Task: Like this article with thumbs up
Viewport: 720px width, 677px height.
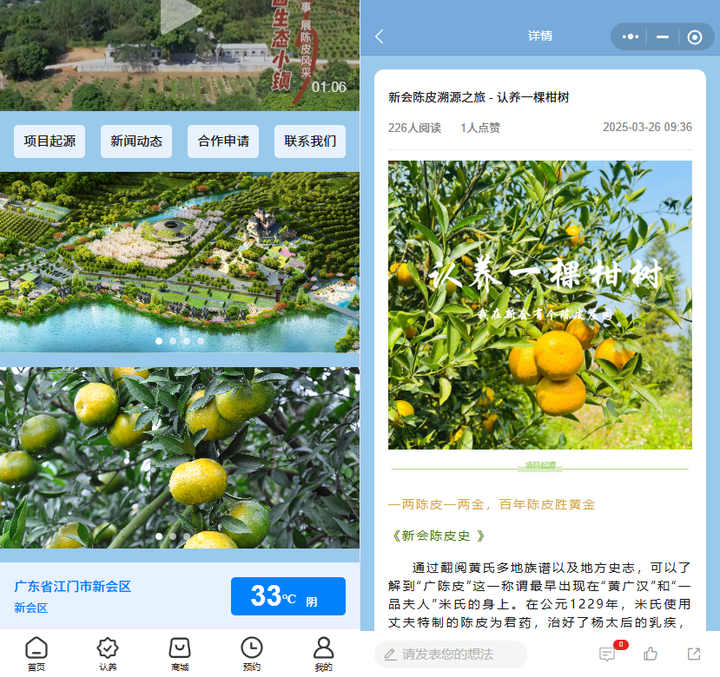Action: [x=651, y=654]
